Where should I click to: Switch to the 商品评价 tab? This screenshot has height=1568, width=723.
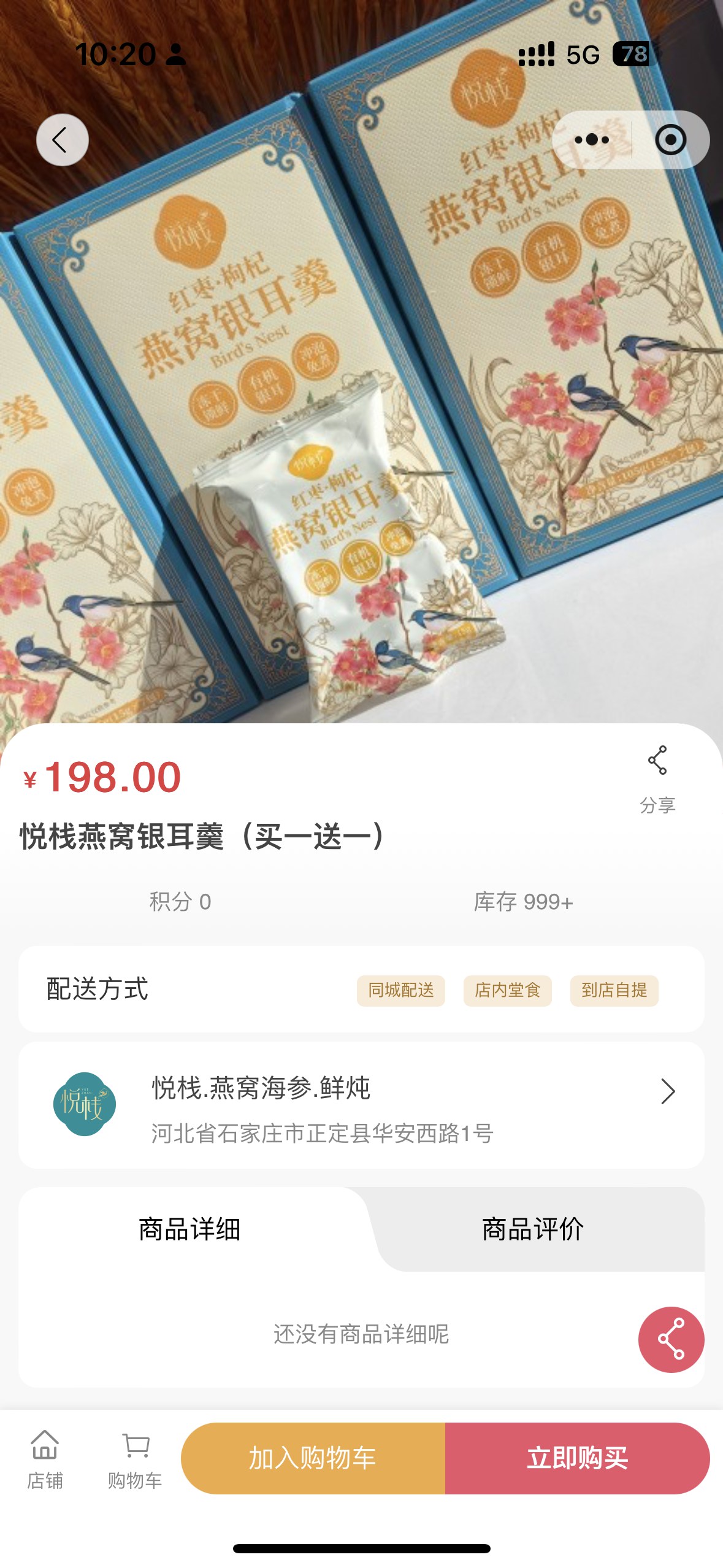click(x=532, y=1229)
